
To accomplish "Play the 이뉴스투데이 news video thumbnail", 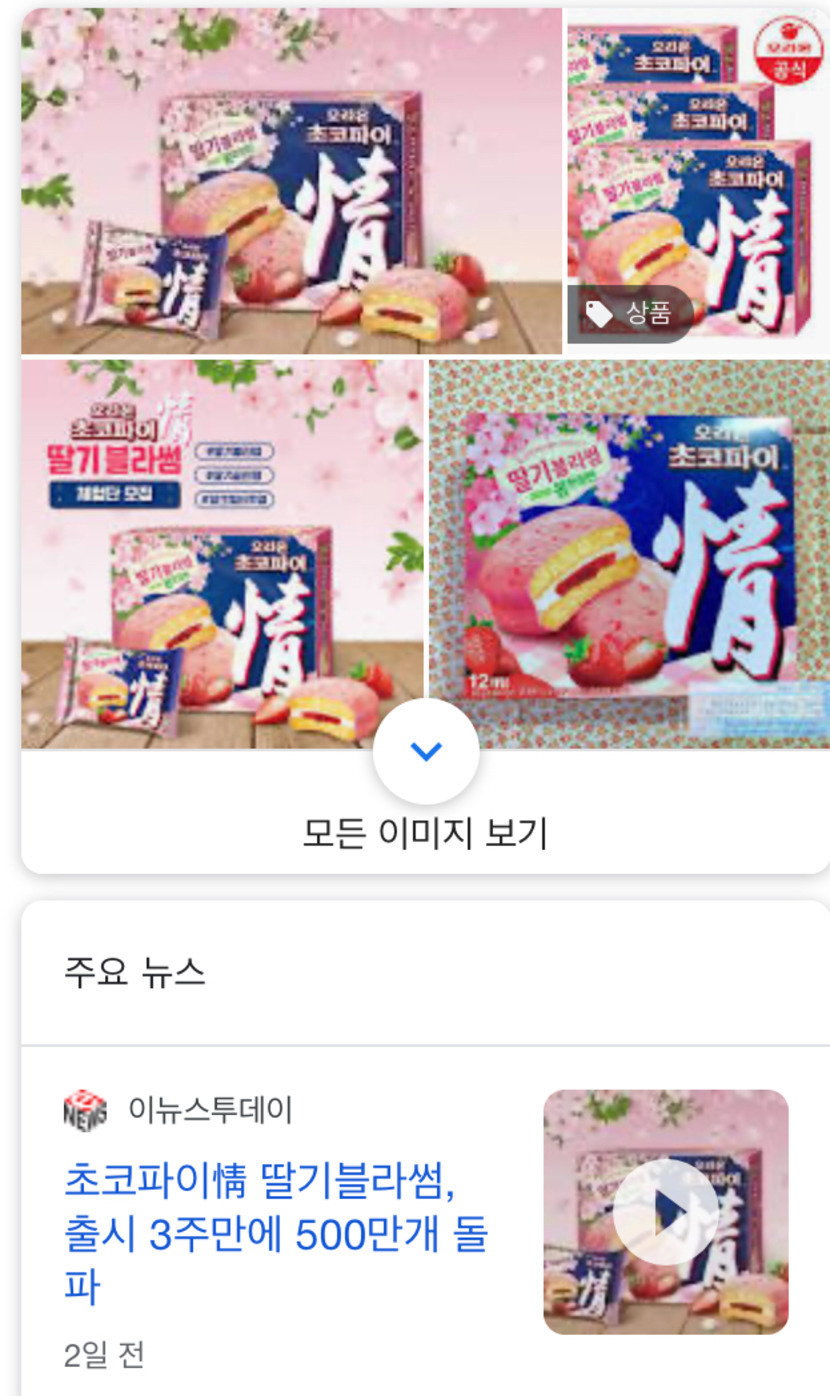I will [x=666, y=1211].
